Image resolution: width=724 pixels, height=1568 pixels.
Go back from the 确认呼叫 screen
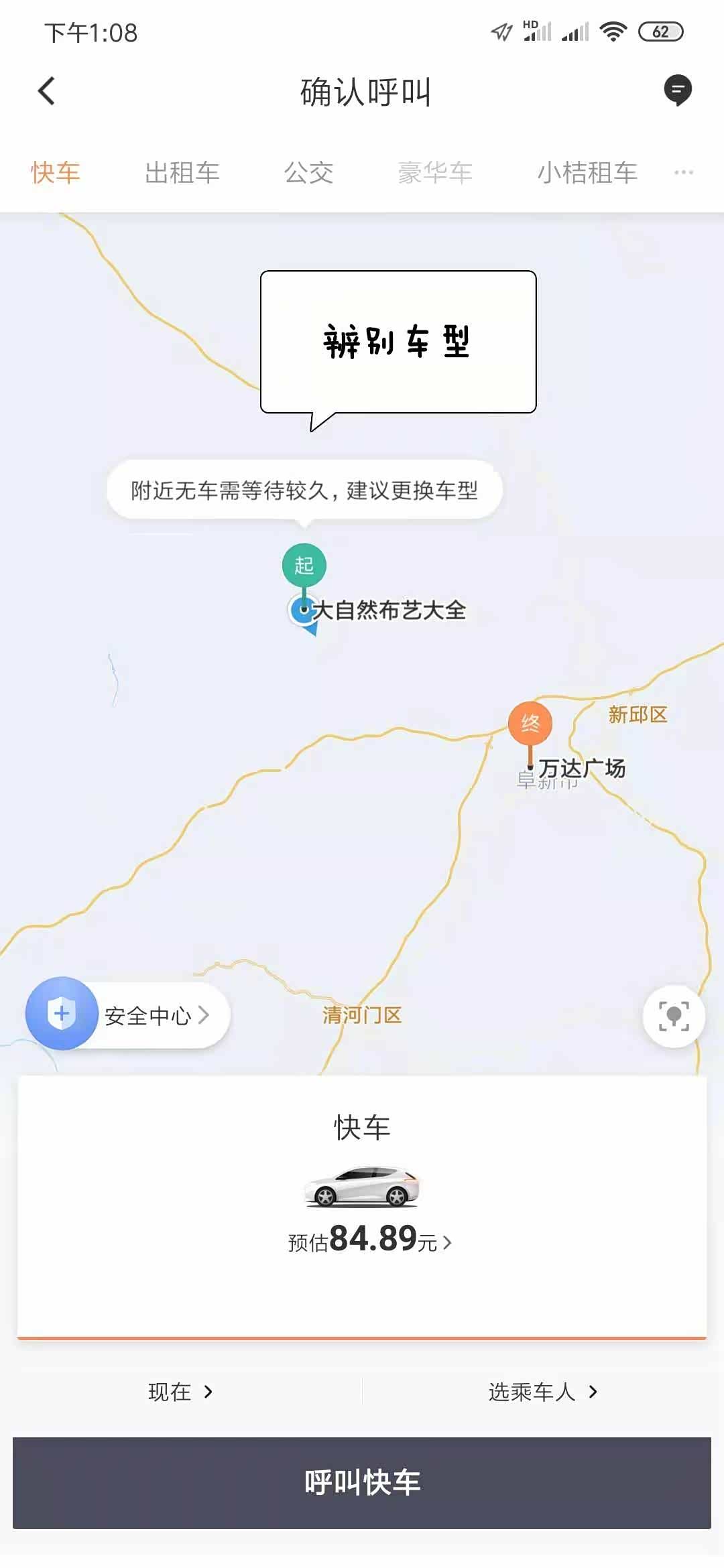pos(46,91)
